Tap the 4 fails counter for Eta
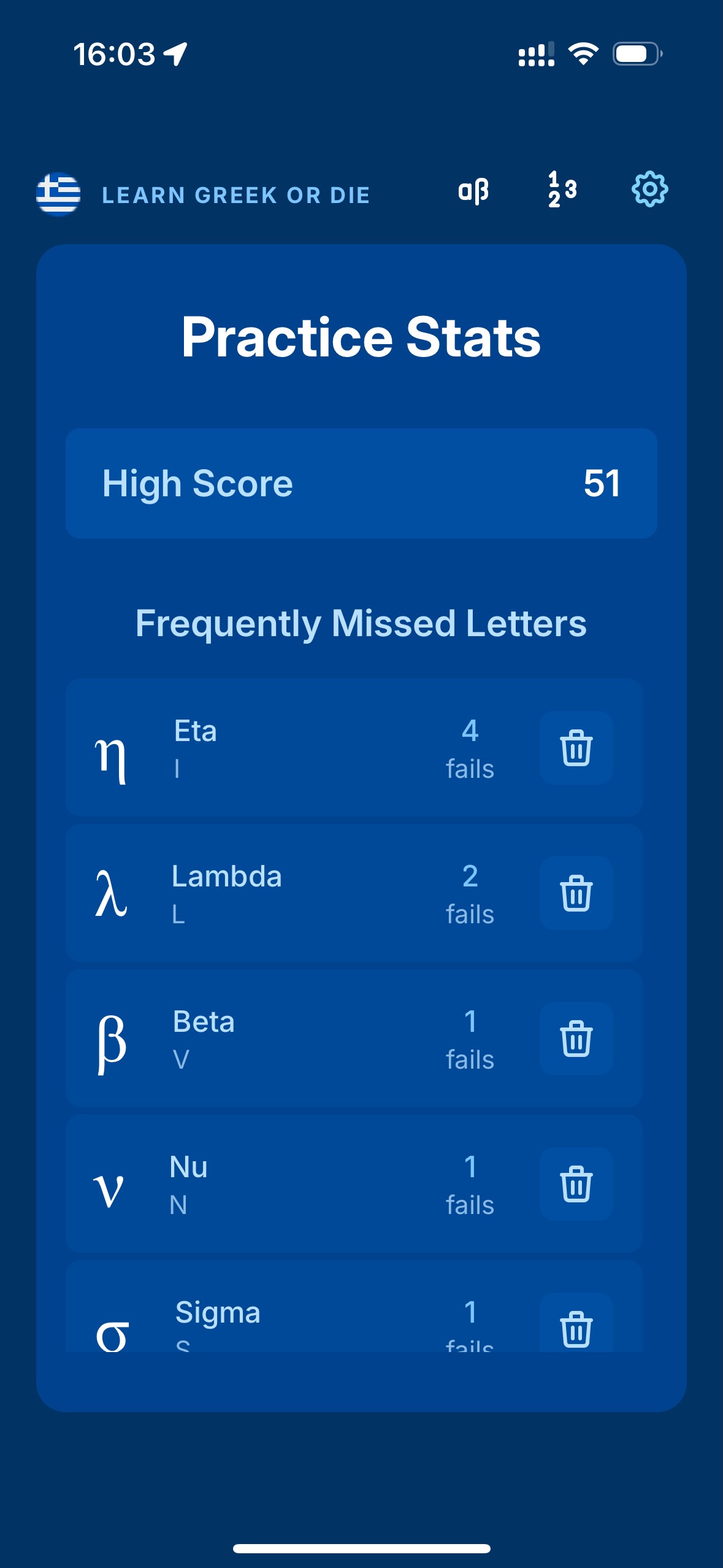This screenshot has height=1568, width=723. click(471, 748)
